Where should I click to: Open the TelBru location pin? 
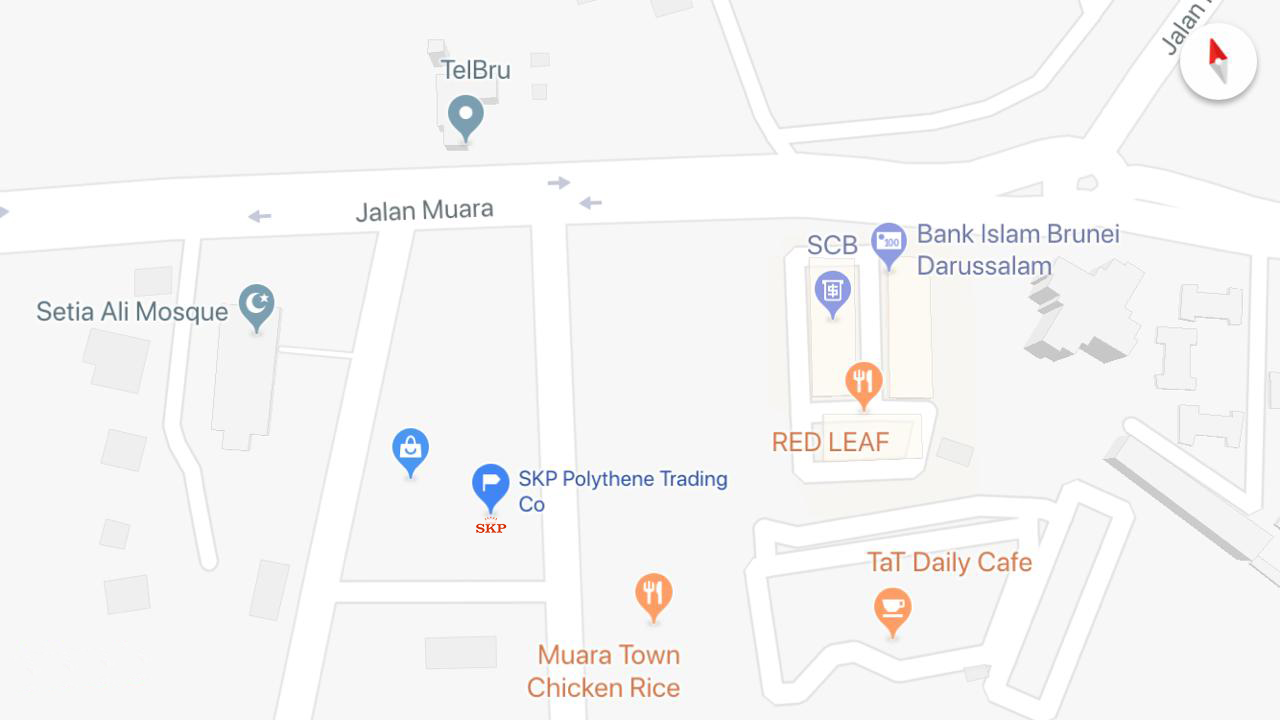point(465,116)
